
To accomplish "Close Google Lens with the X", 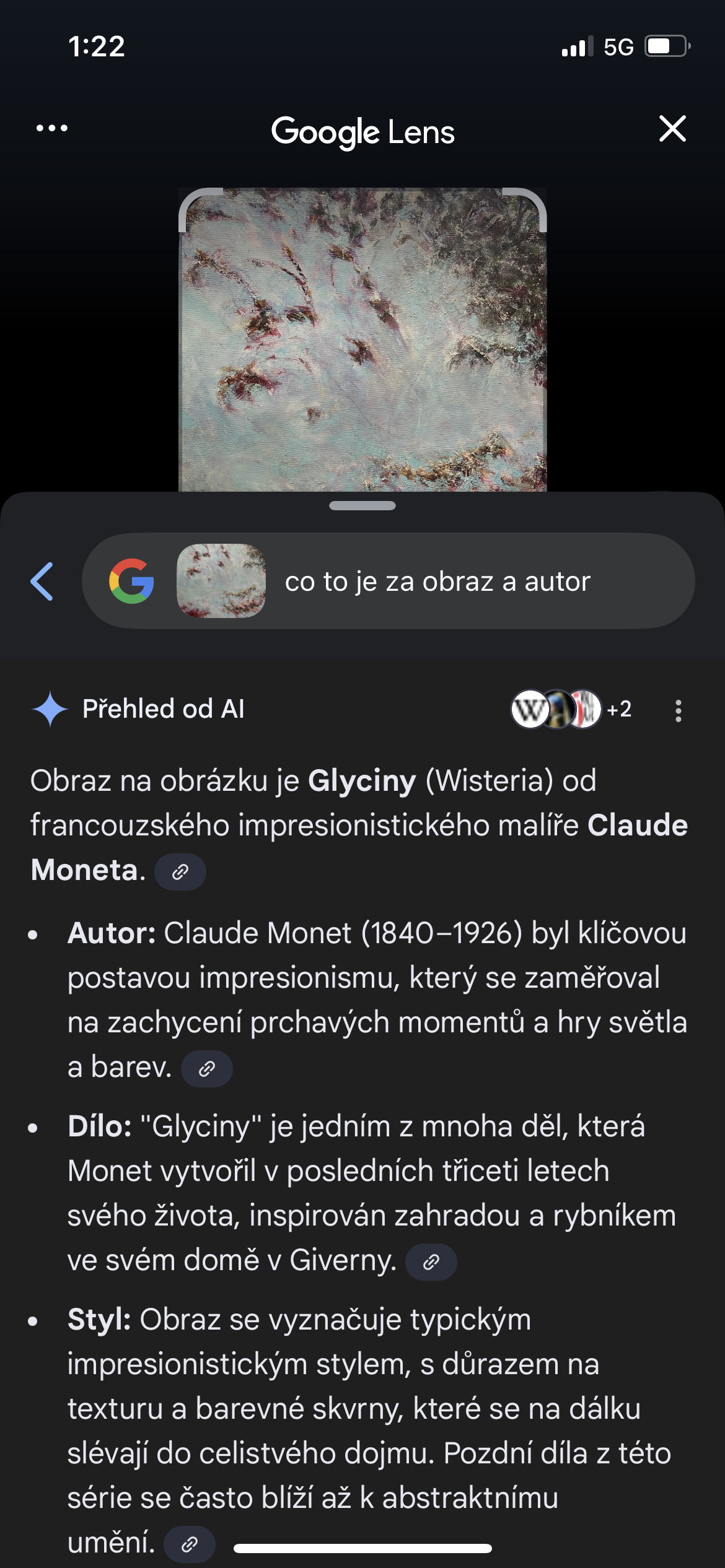I will (x=672, y=129).
